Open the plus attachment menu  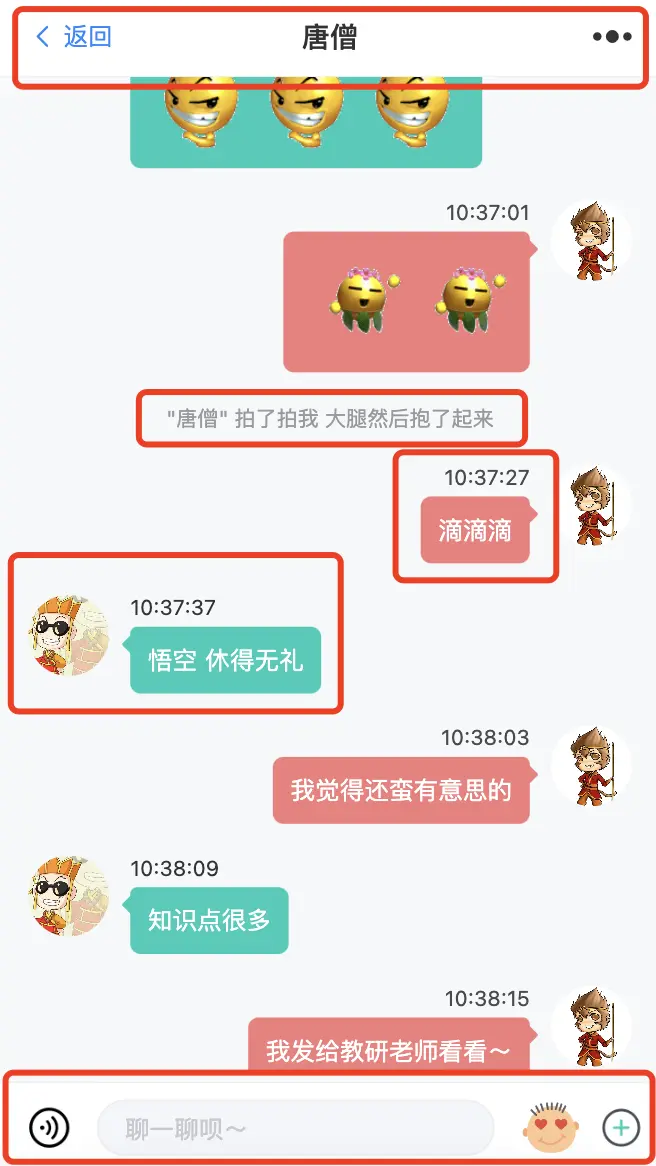click(621, 1128)
